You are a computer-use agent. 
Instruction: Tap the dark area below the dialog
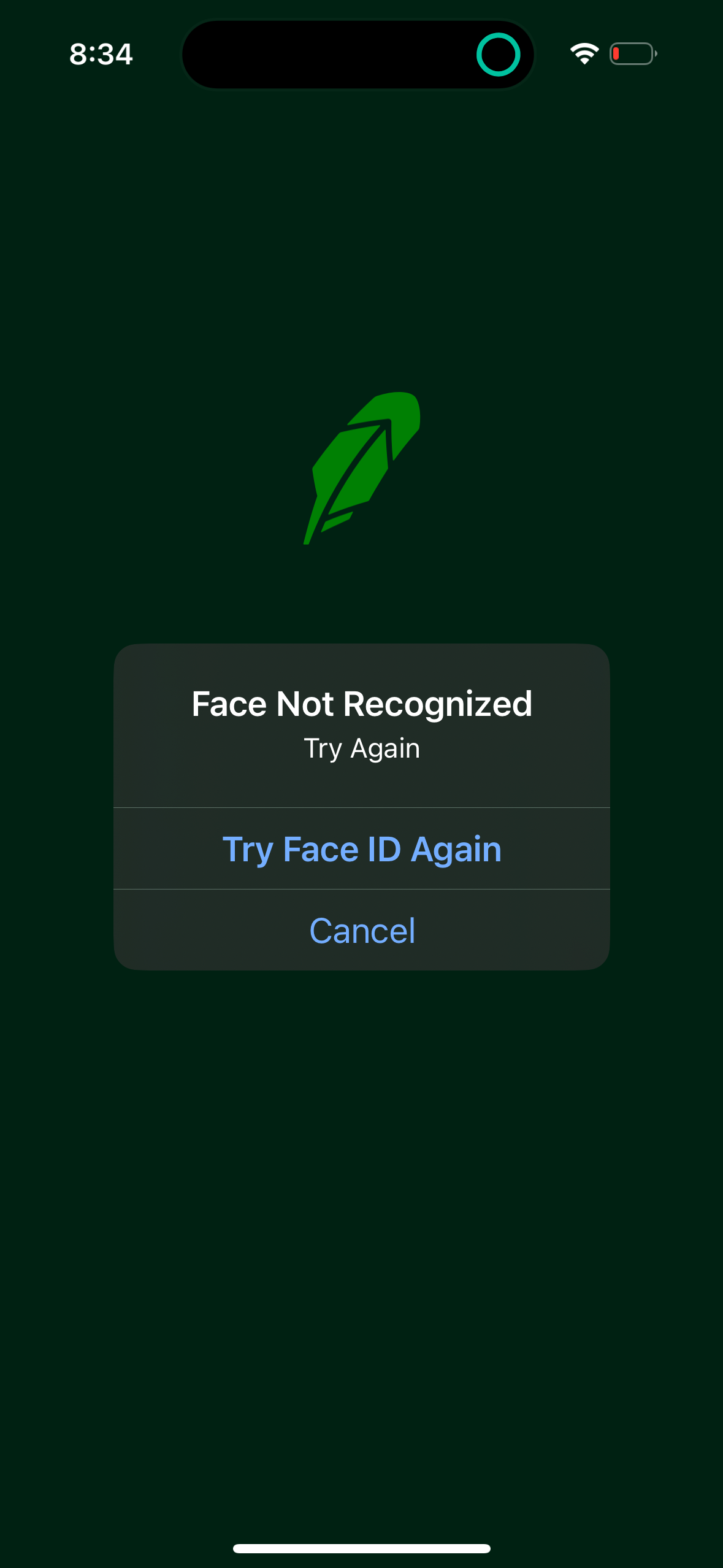point(362,1166)
